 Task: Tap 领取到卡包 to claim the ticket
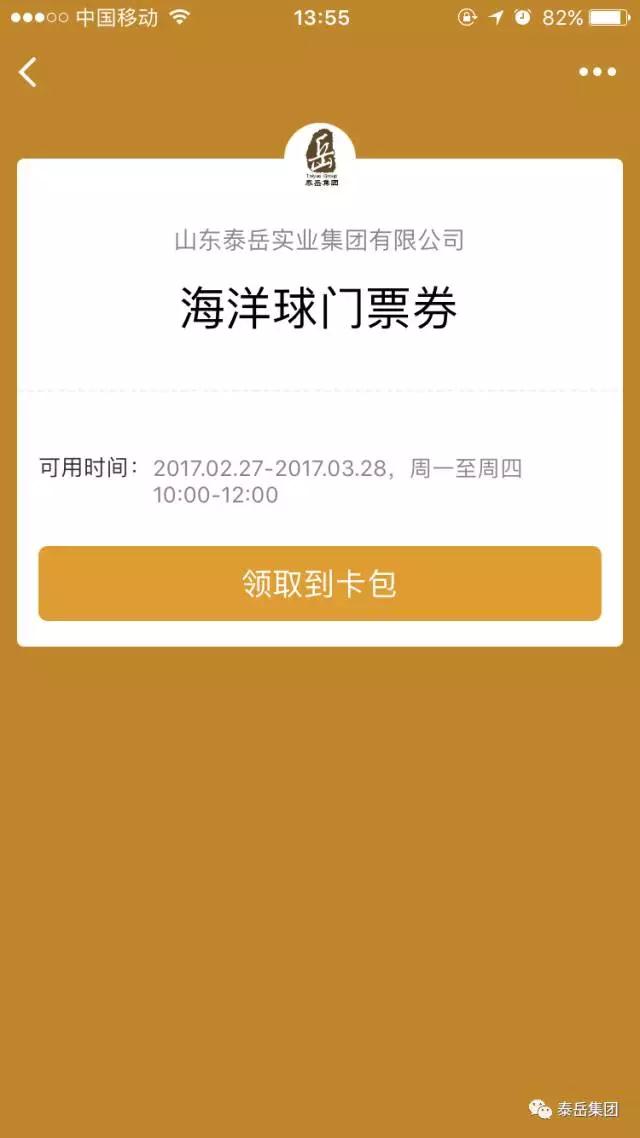(320, 584)
